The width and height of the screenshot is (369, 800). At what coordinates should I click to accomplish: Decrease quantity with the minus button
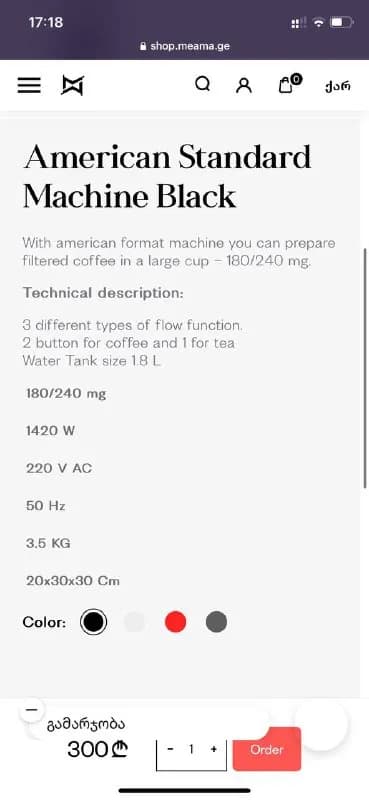170,749
